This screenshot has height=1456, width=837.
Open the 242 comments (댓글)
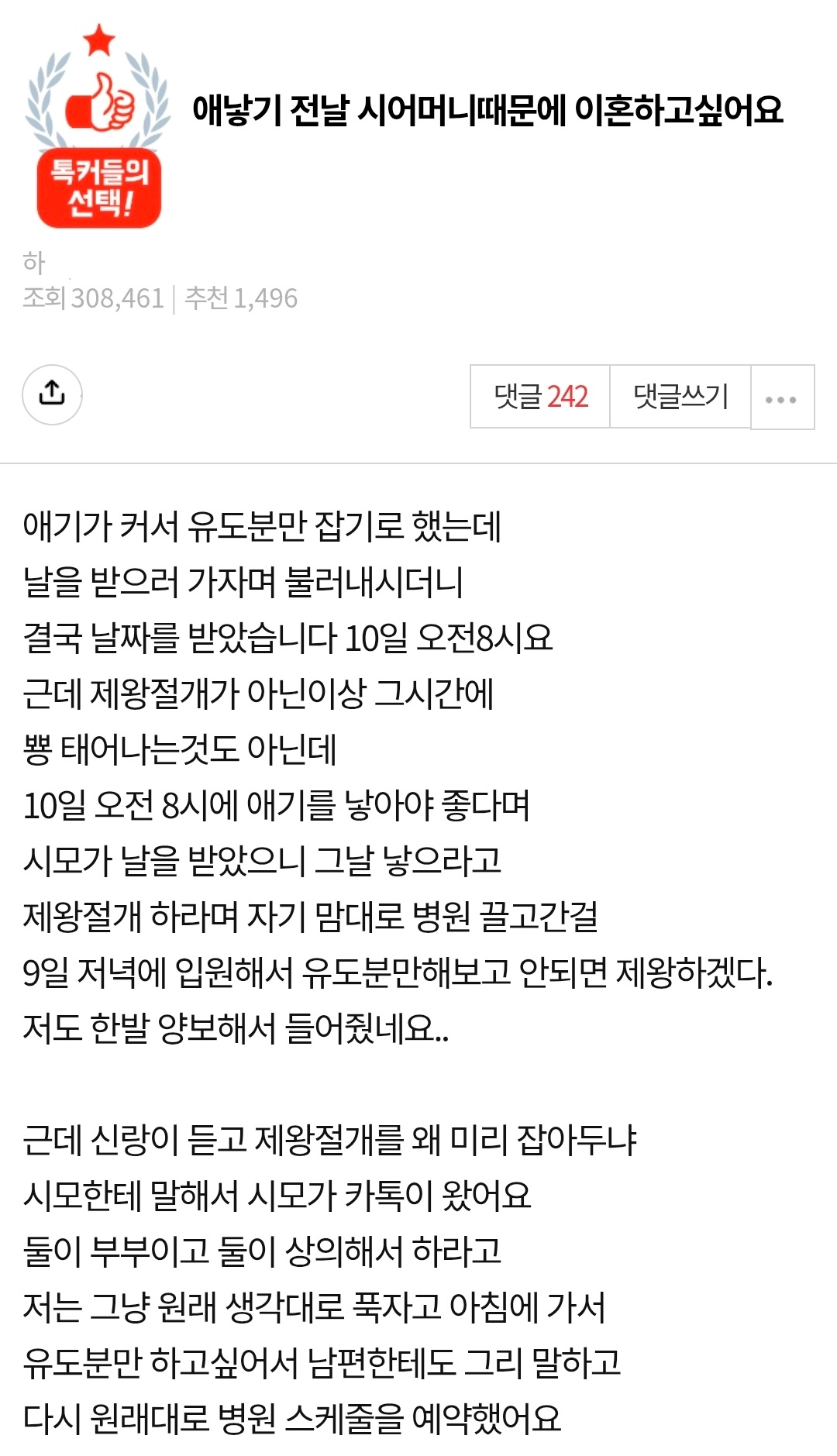pos(540,397)
